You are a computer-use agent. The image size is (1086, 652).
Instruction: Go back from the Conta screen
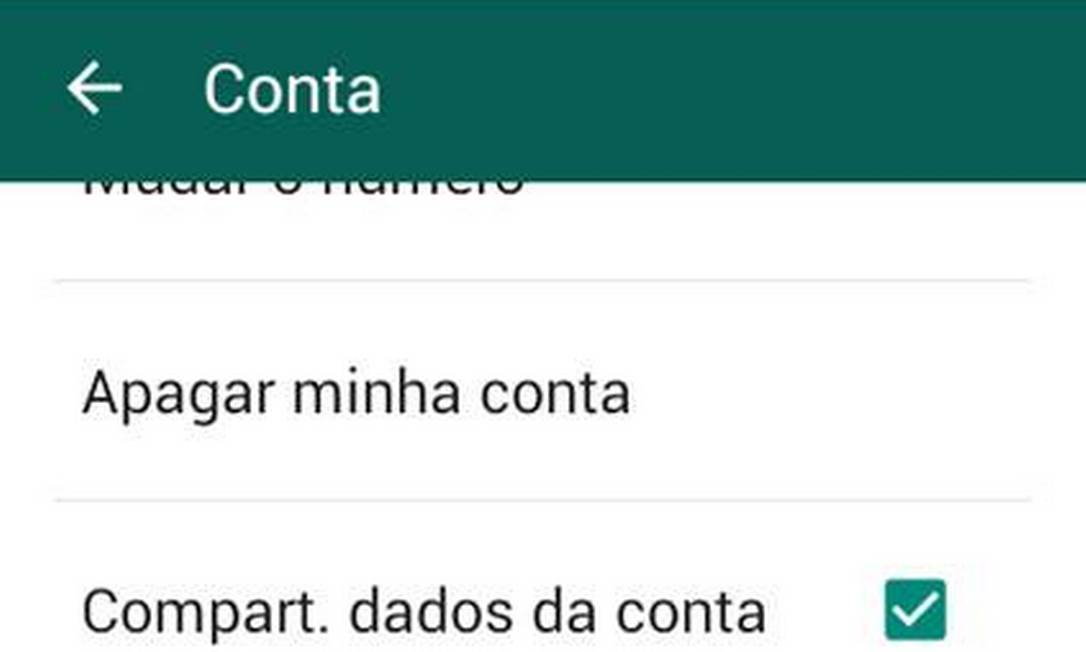[x=94, y=89]
